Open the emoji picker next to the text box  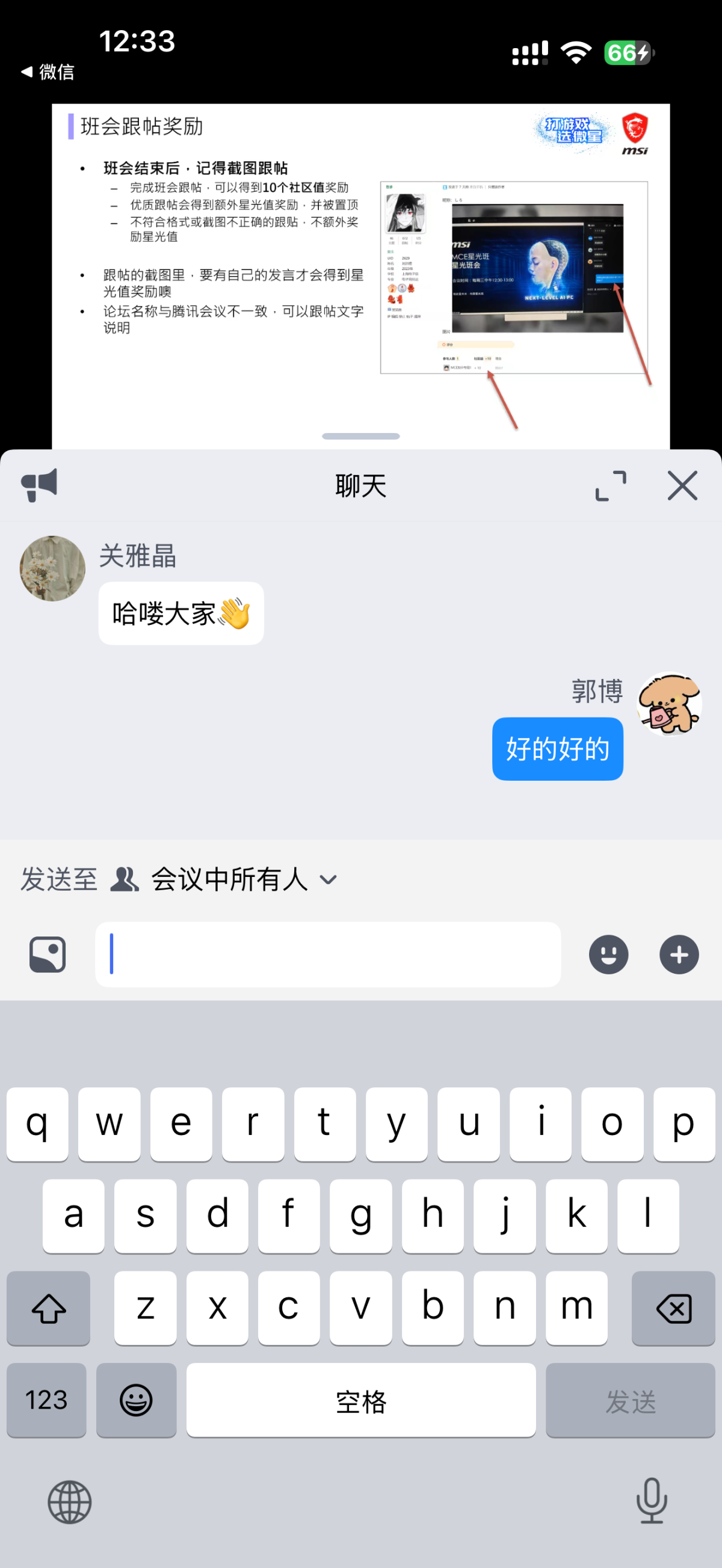[608, 954]
